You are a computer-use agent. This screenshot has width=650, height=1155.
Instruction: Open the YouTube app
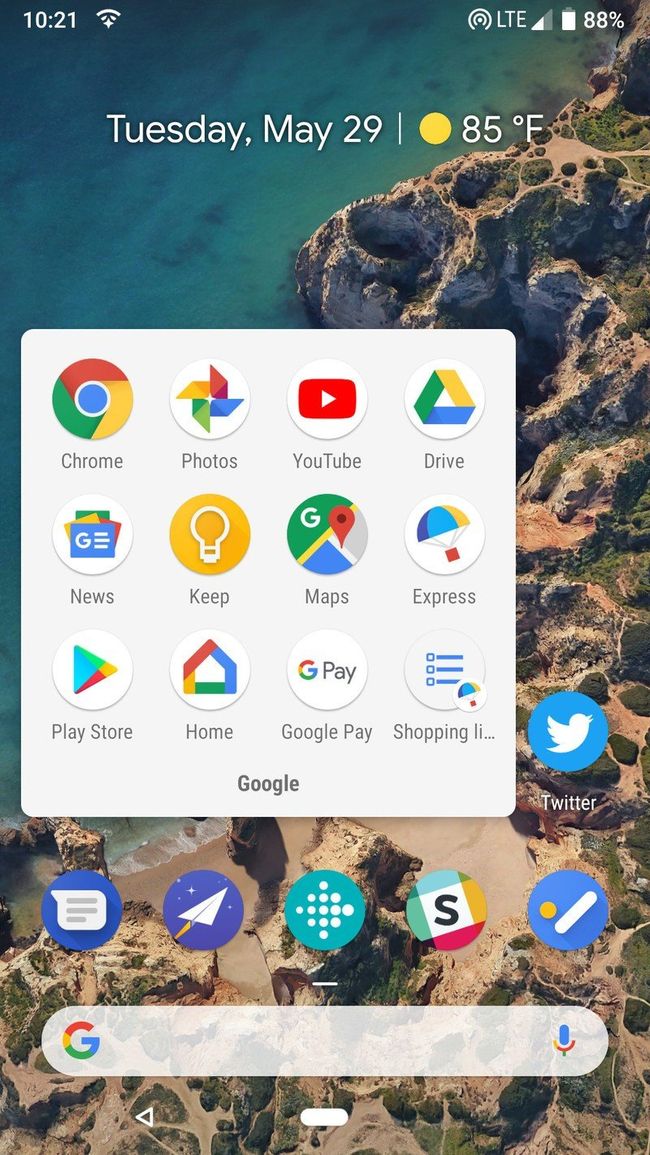tap(327, 400)
